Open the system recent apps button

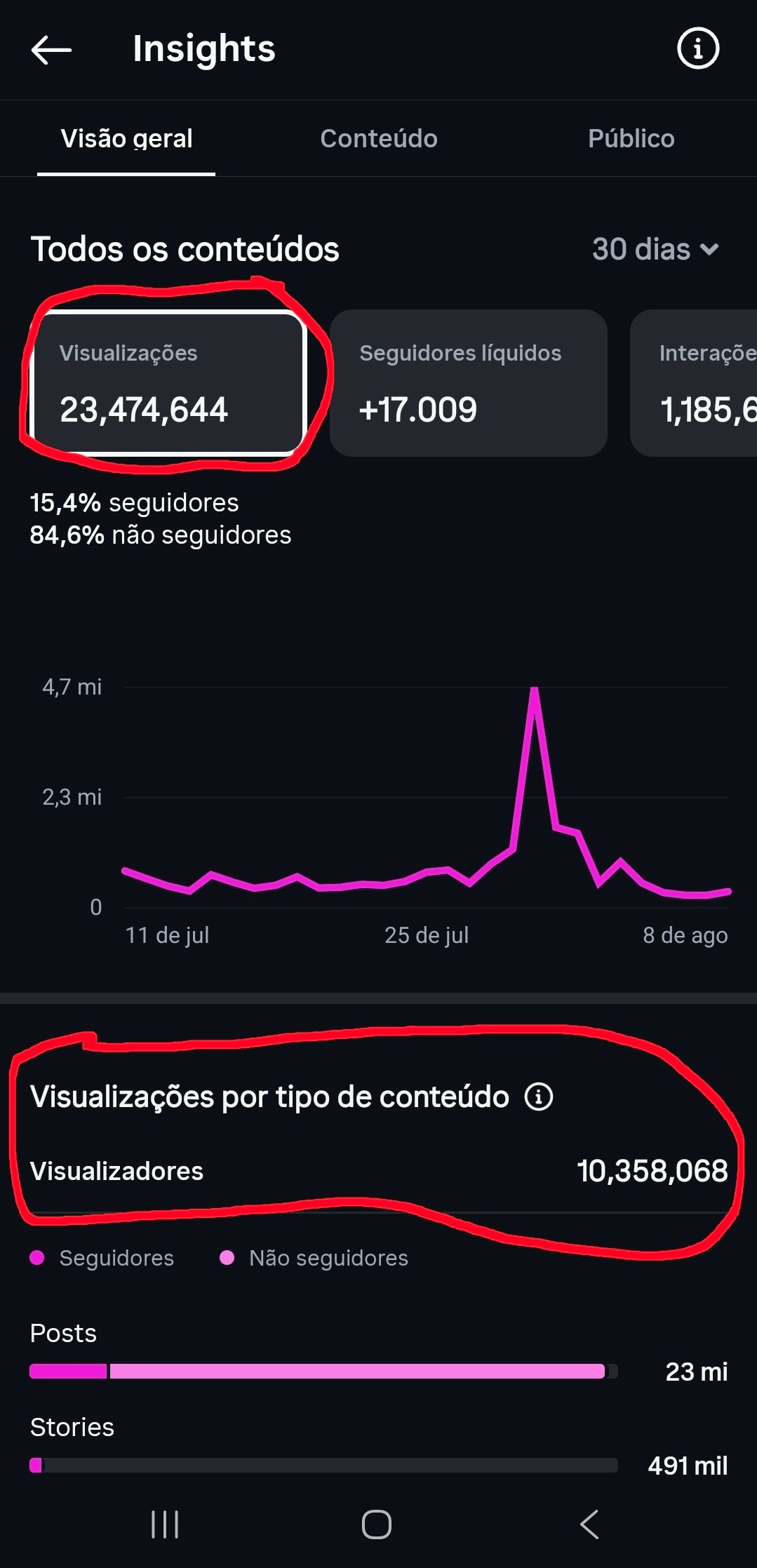[165, 1525]
